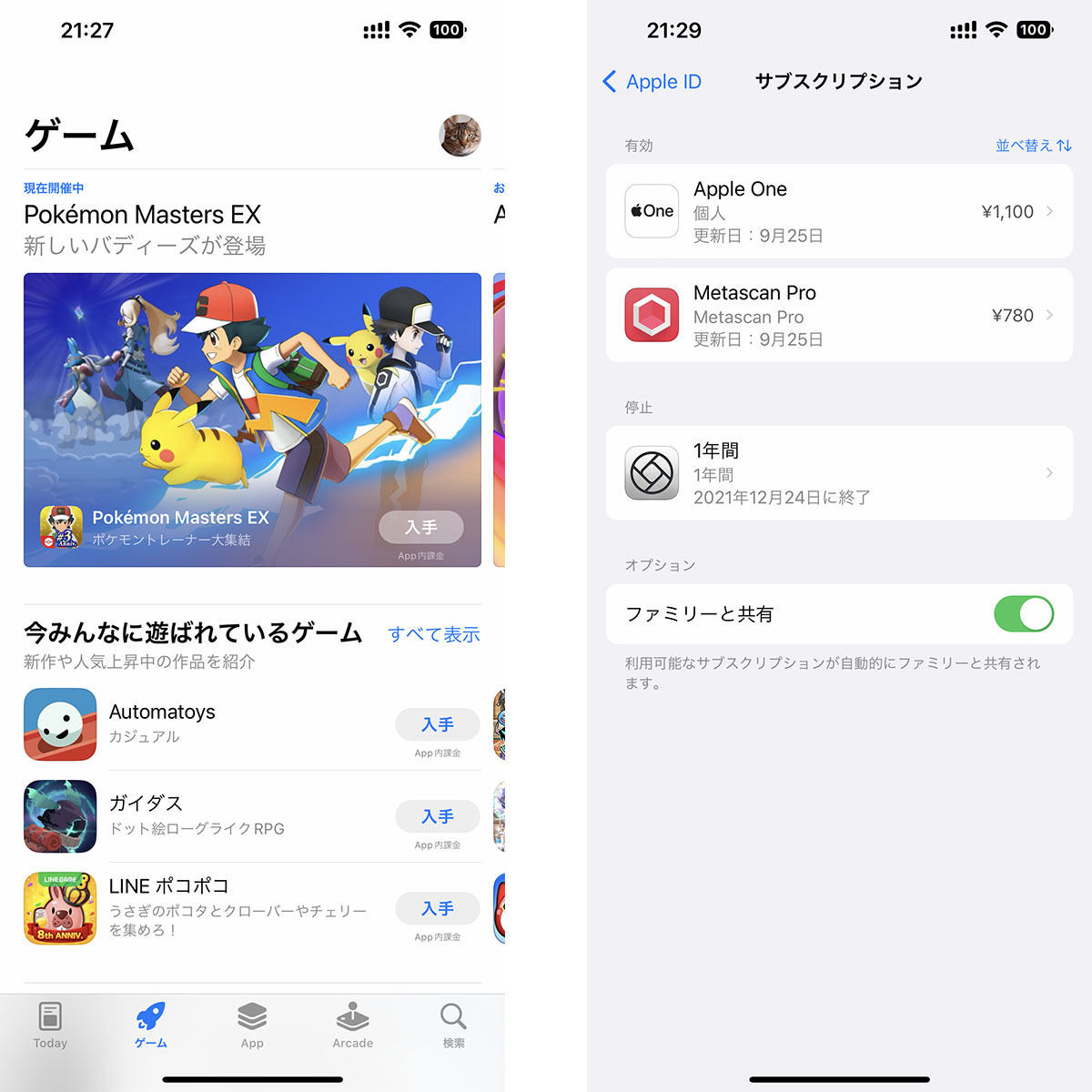Get LINE ポコポコ
The width and height of the screenshot is (1092, 1092).
coord(437,908)
